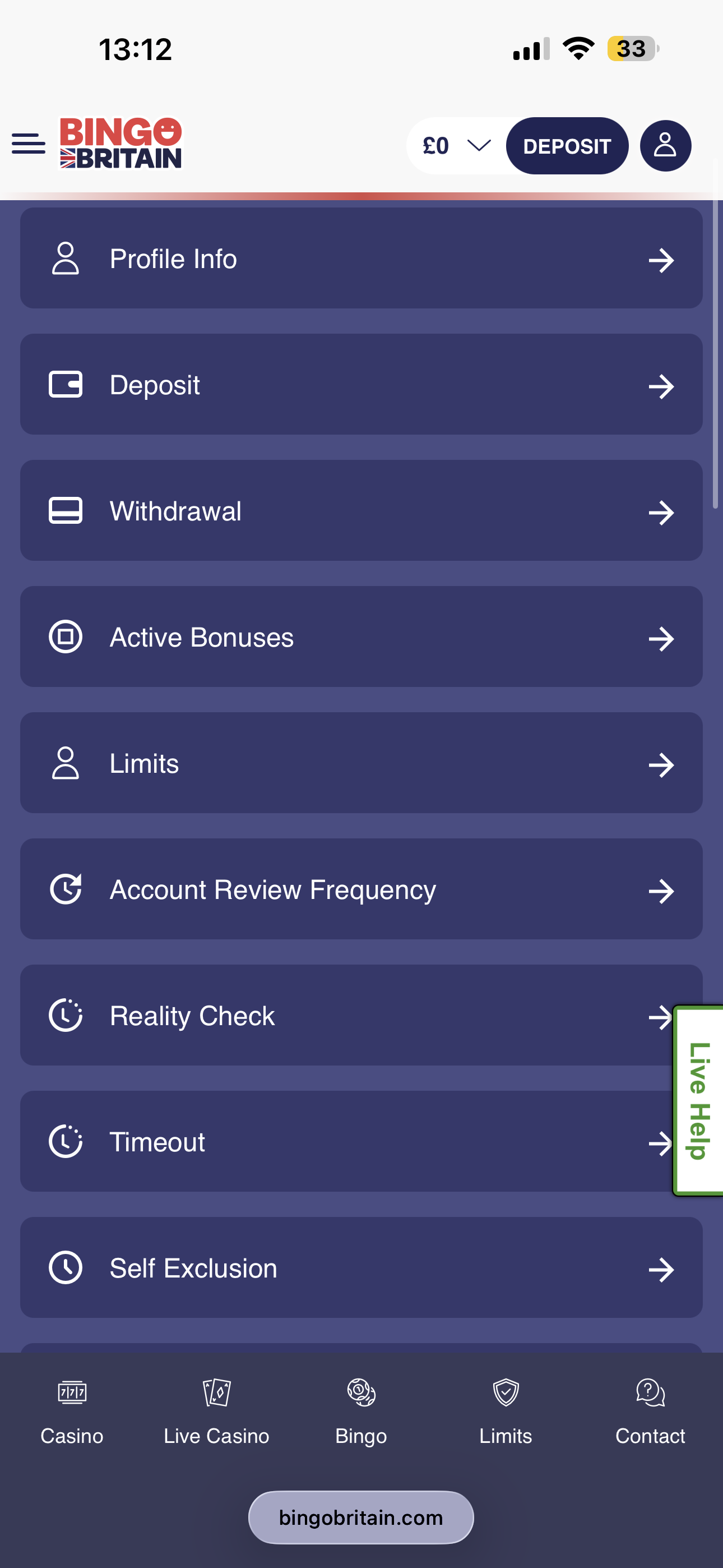Open the account profile icon
723x1568 pixels.
[665, 146]
